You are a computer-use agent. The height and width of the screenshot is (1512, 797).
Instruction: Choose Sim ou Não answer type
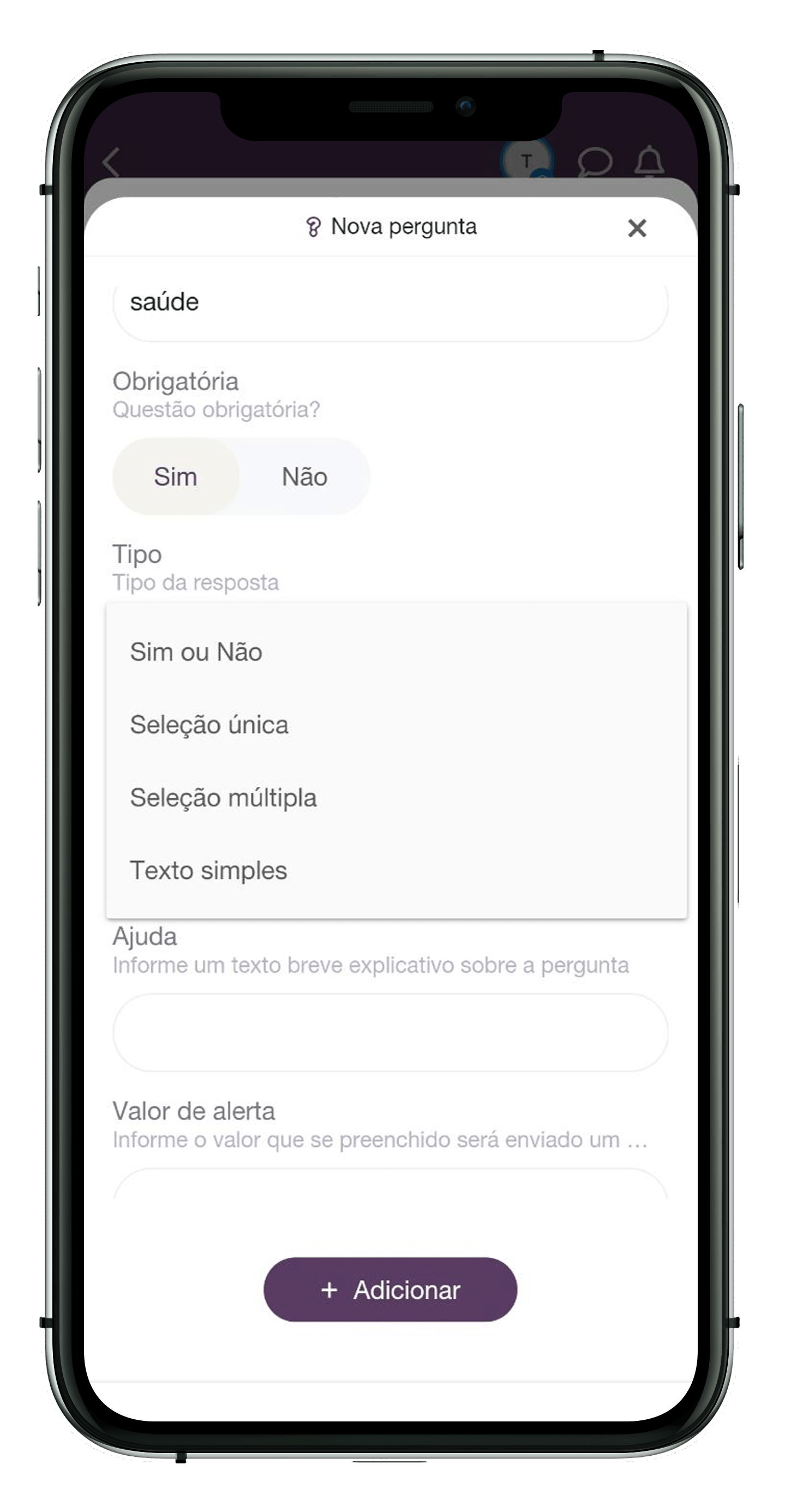tap(396, 652)
